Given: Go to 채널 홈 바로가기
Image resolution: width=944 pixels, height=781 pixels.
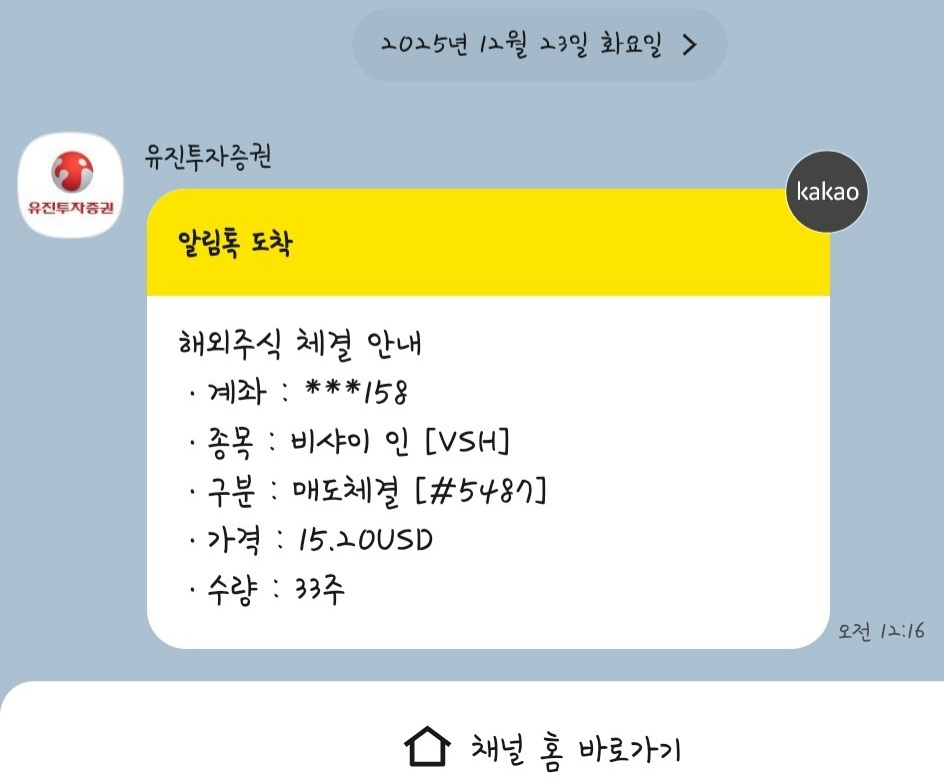Looking at the screenshot, I should tap(545, 747).
